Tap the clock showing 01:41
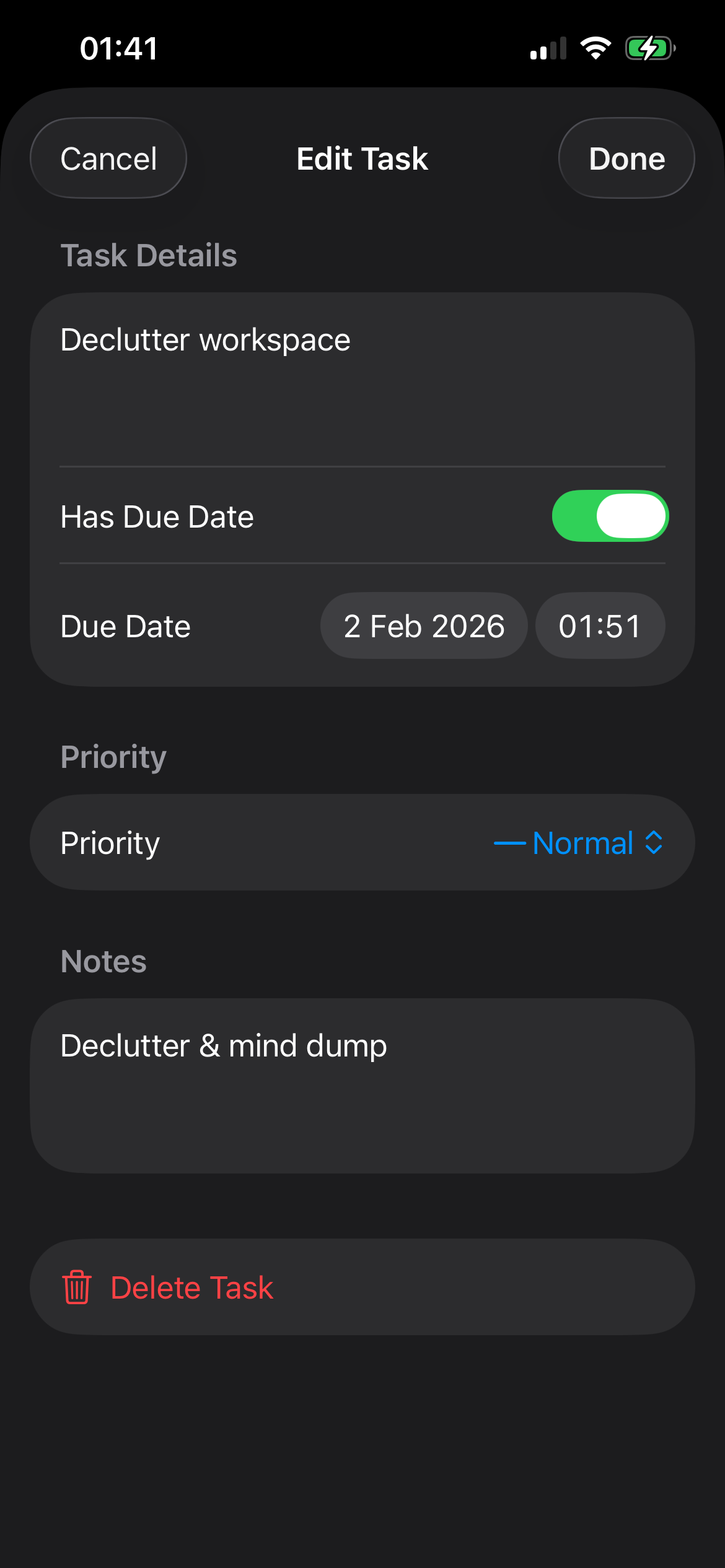This screenshot has height=1568, width=725. pos(120,48)
